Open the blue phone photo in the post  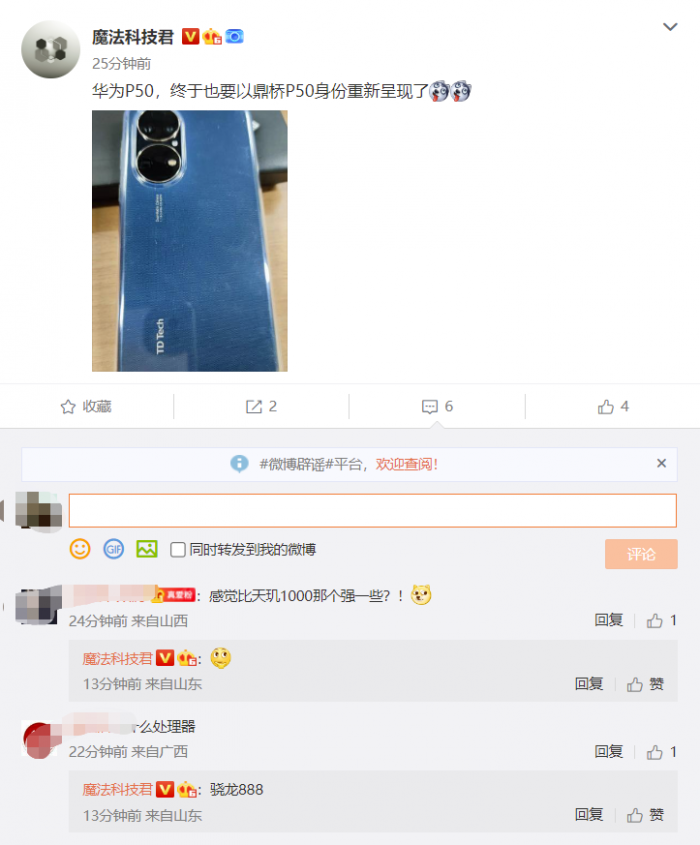pyautogui.click(x=189, y=241)
